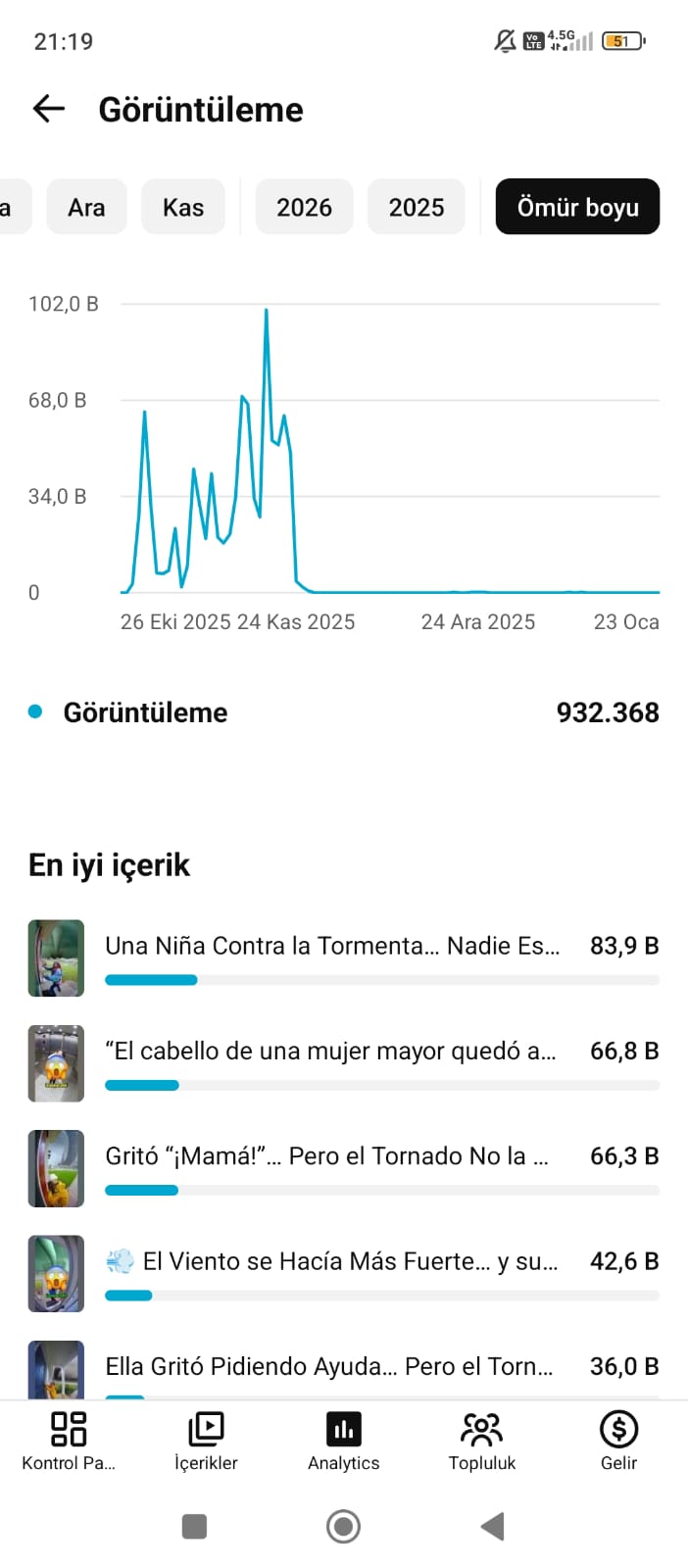This screenshot has width=688, height=1568.
Task: Select the Kas month chip
Action: (x=183, y=207)
